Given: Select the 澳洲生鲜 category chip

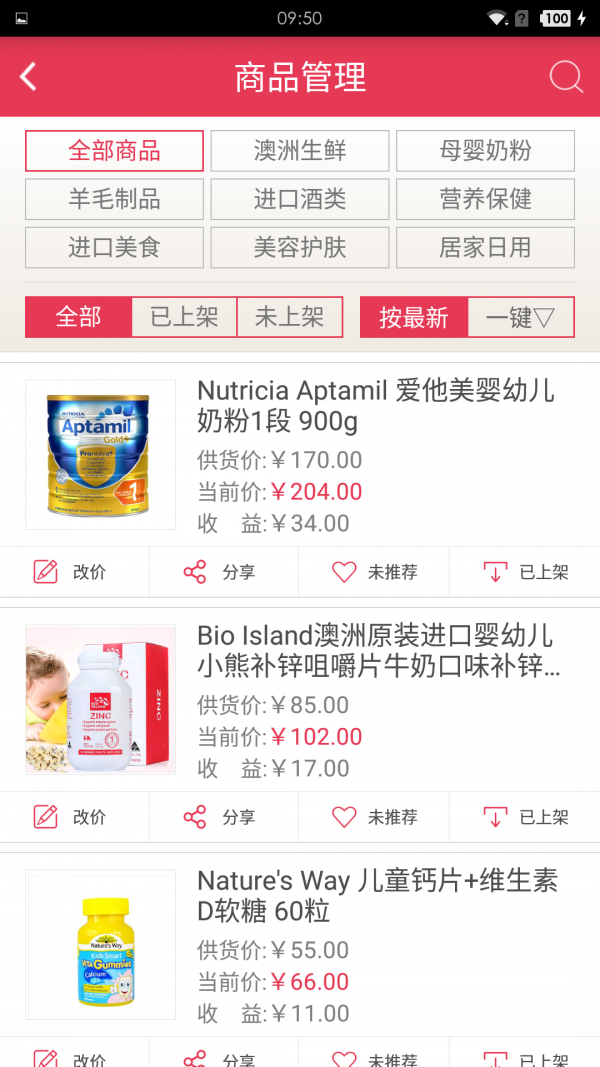Looking at the screenshot, I should point(300,151).
